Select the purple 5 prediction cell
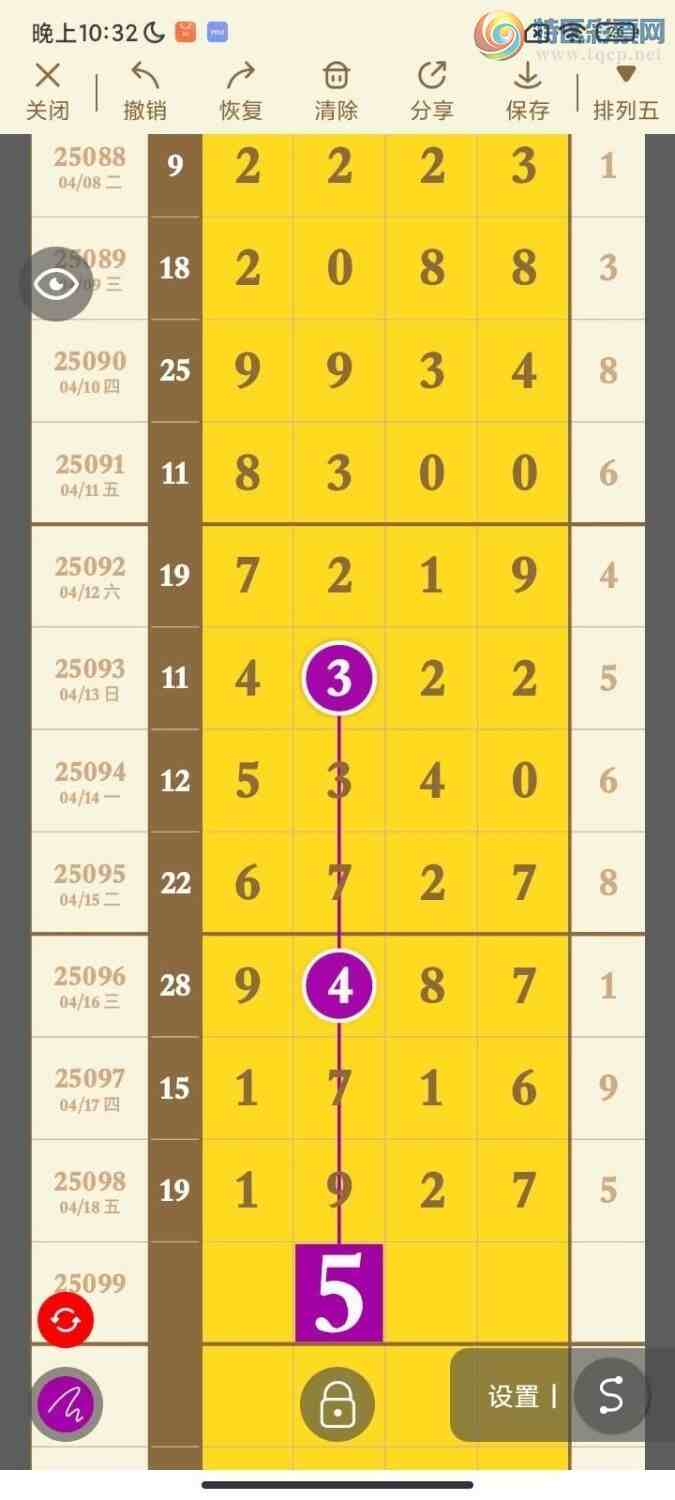This screenshot has height=1500, width=675. pyautogui.click(x=339, y=1293)
